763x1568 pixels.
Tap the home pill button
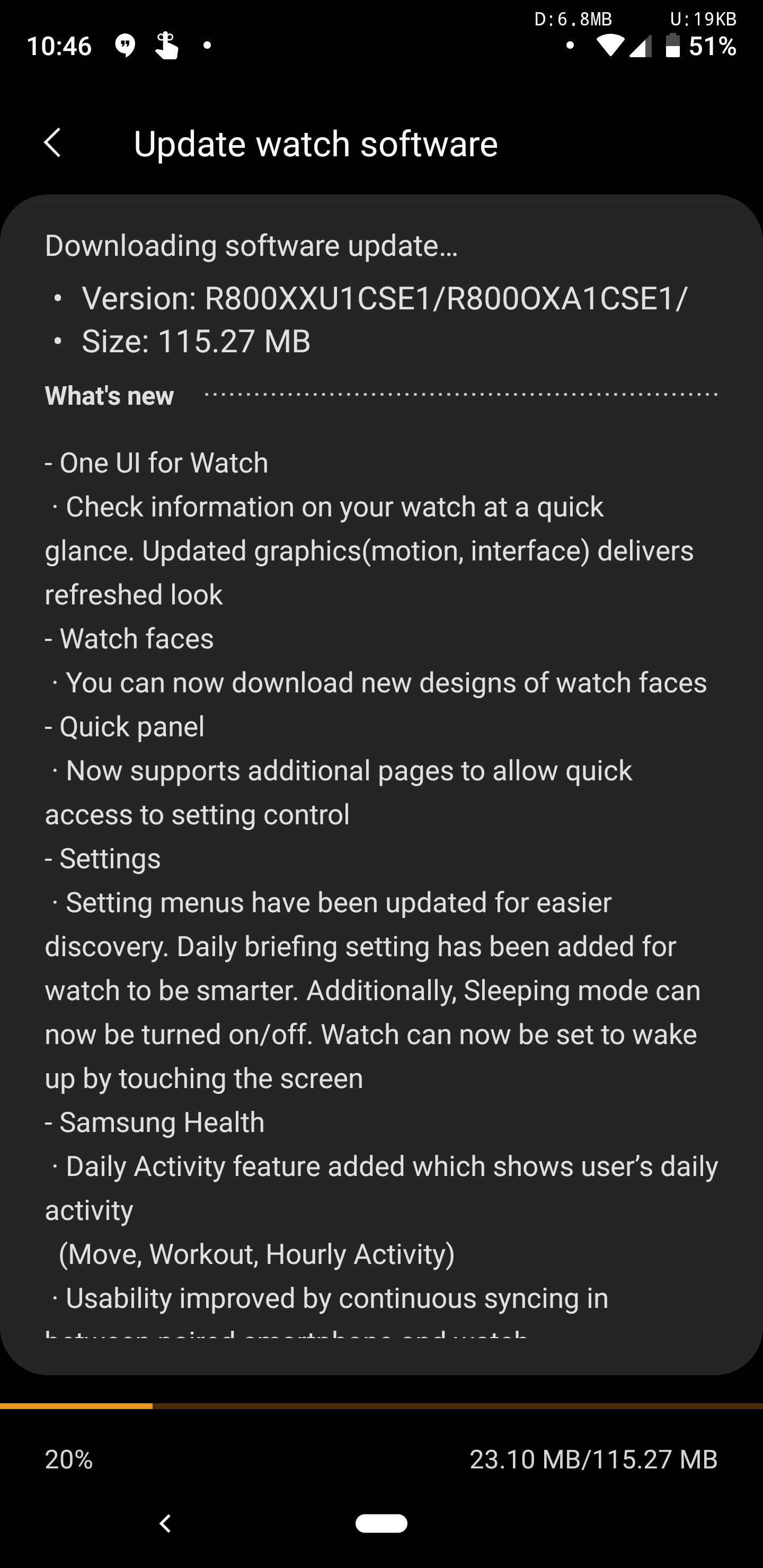coord(381,1523)
